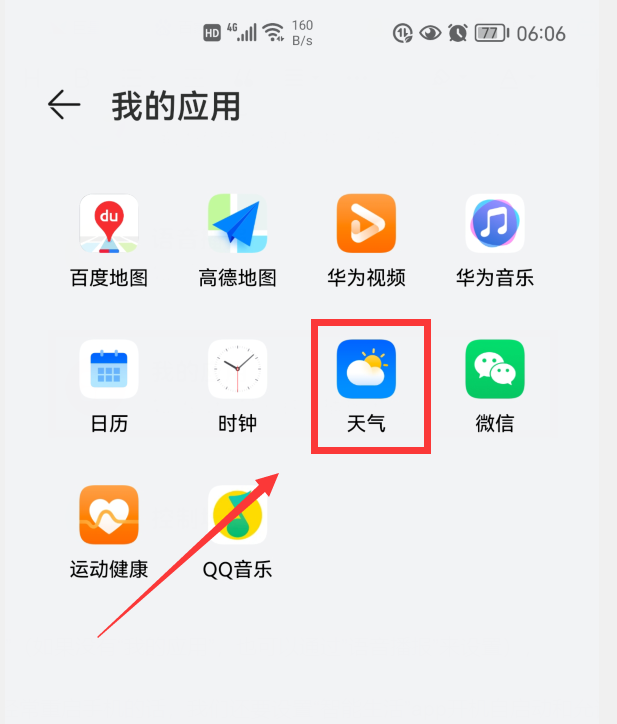Open 华为视频
Image resolution: width=617 pixels, height=724 pixels.
coord(366,224)
